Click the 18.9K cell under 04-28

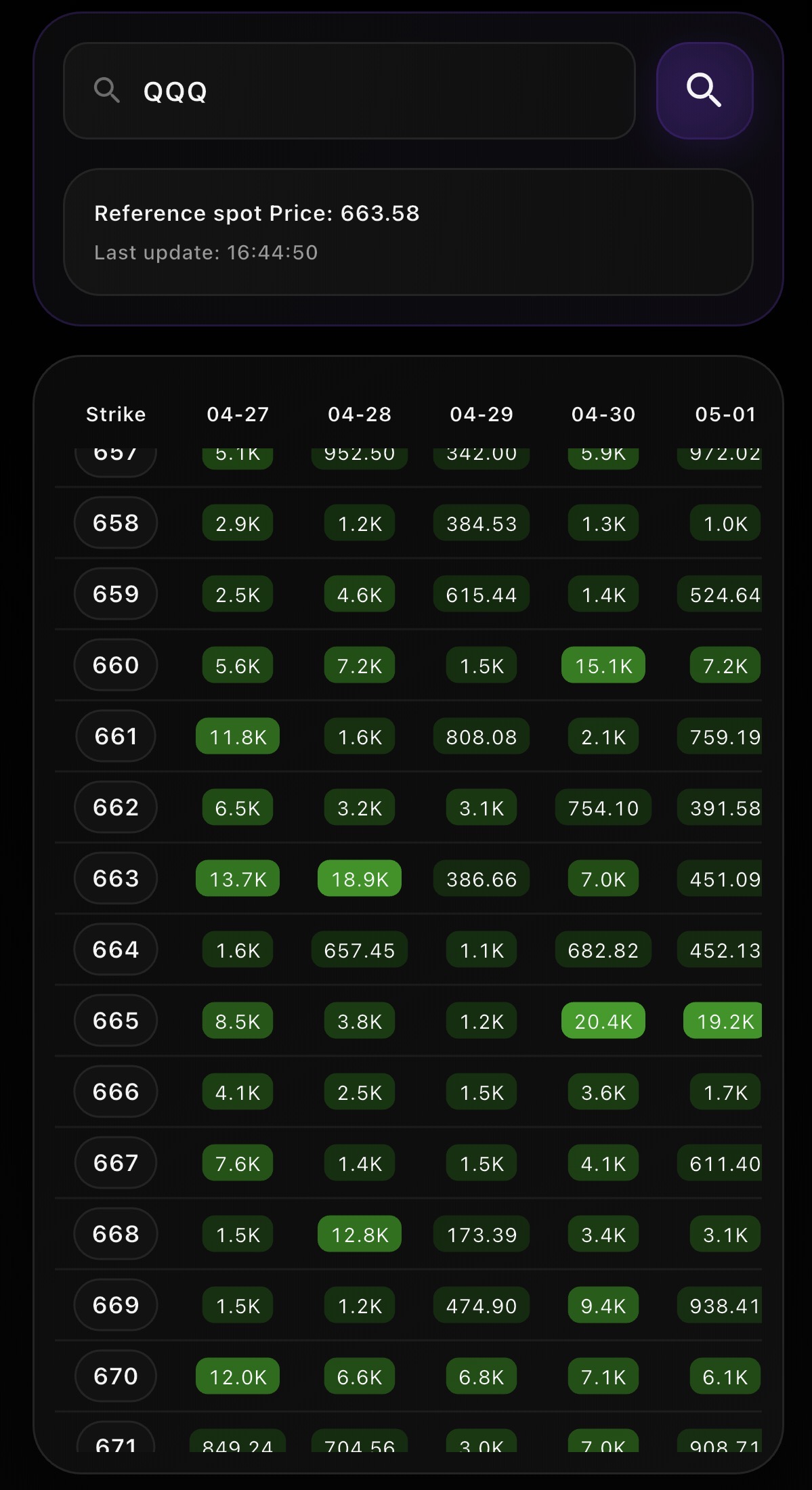359,878
